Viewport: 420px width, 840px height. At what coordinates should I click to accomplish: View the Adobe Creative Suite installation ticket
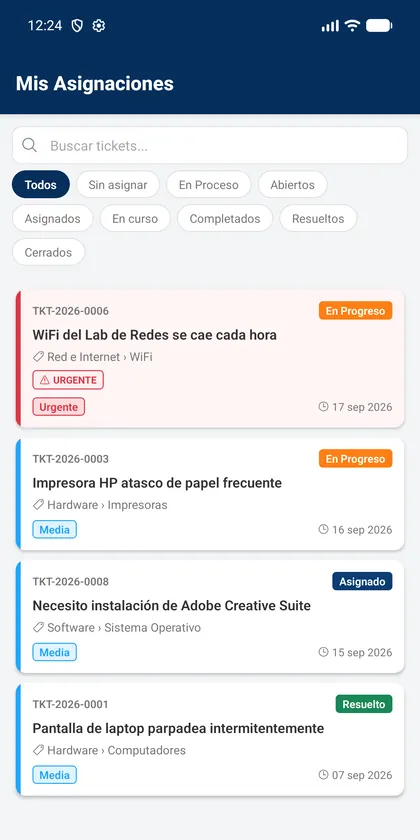point(210,617)
